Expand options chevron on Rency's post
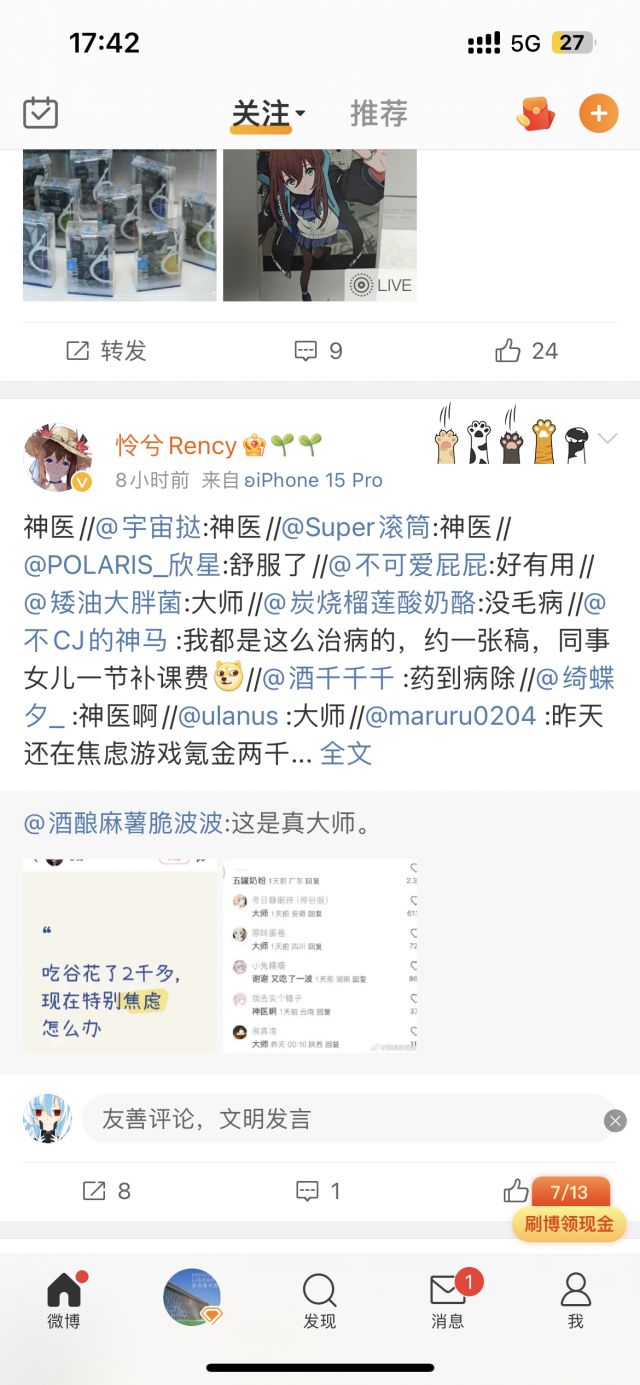The image size is (640, 1385). click(x=607, y=439)
